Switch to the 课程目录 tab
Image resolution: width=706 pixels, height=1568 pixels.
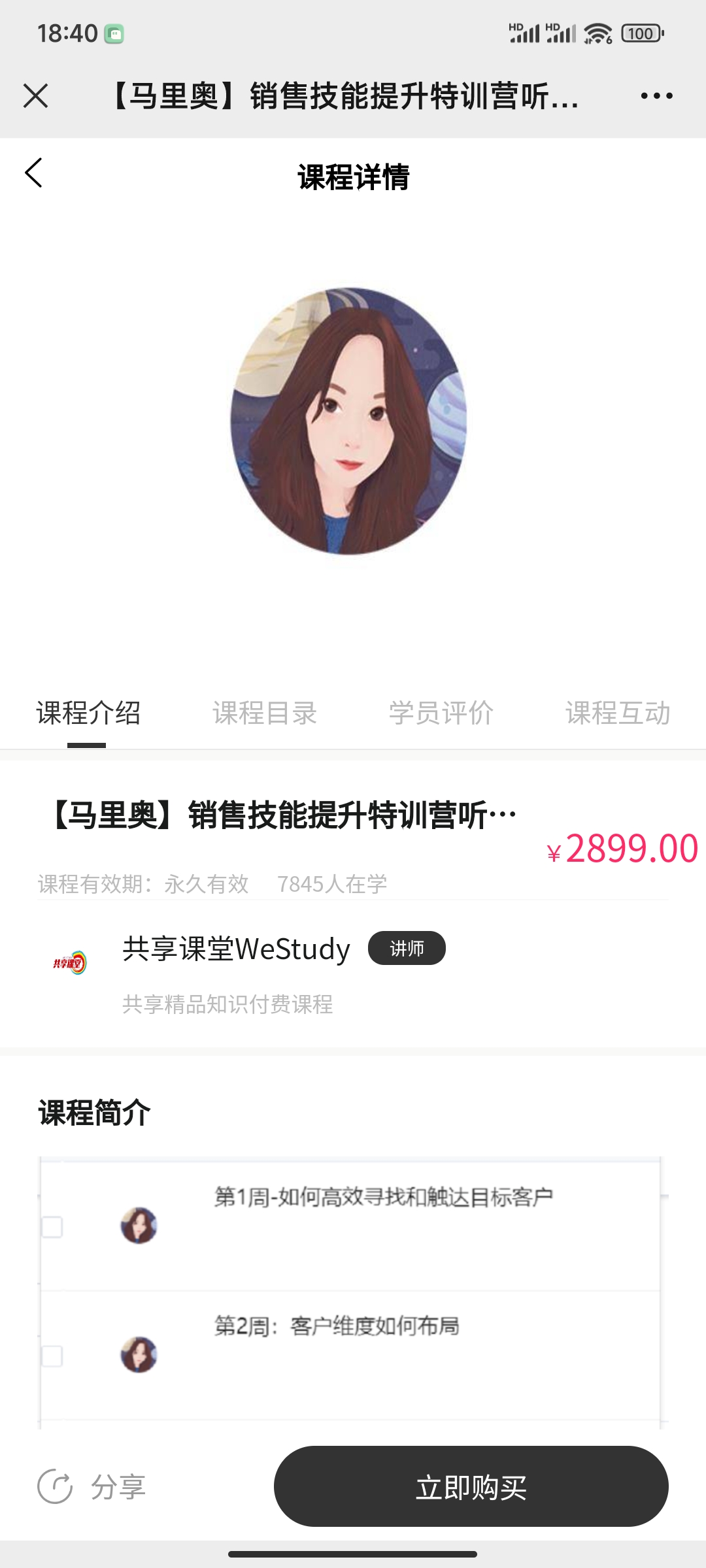pyautogui.click(x=265, y=715)
